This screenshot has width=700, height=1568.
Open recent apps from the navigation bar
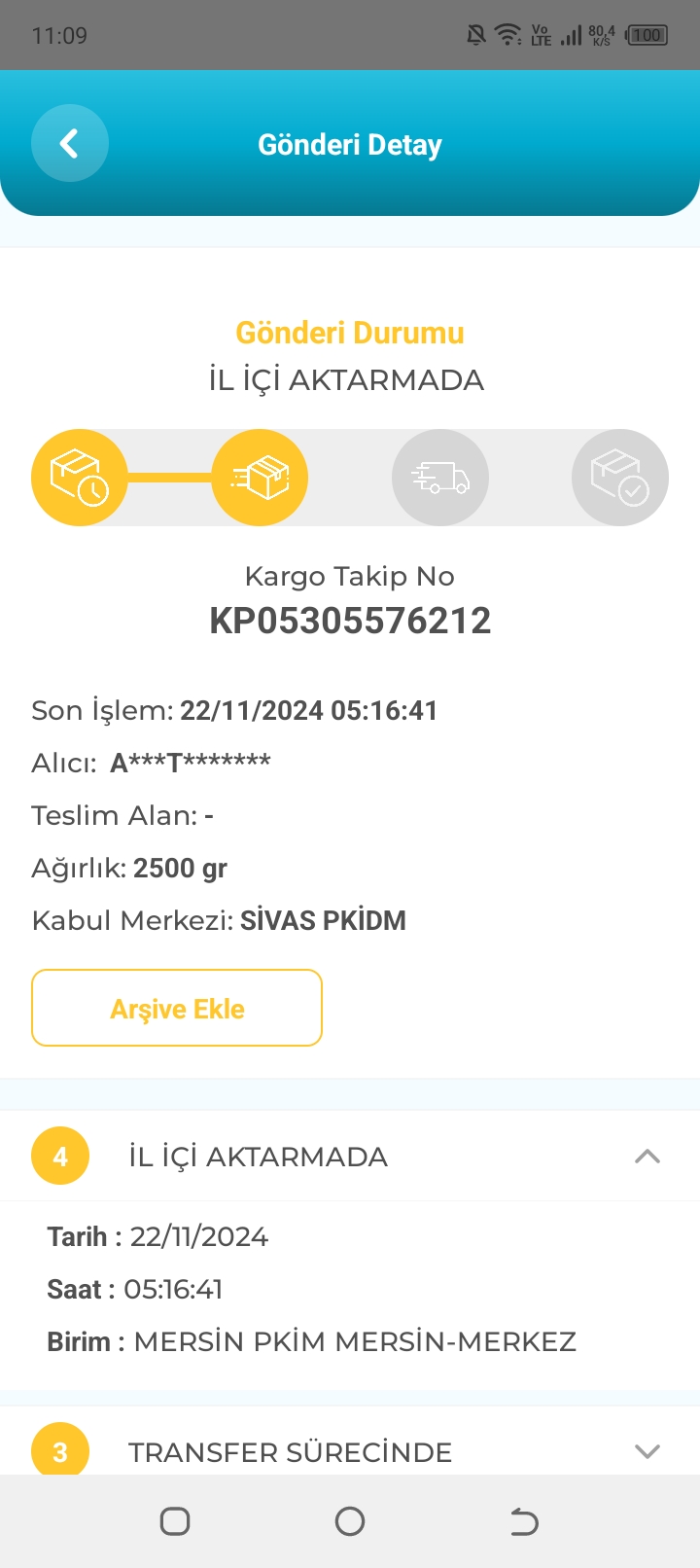click(x=175, y=1521)
